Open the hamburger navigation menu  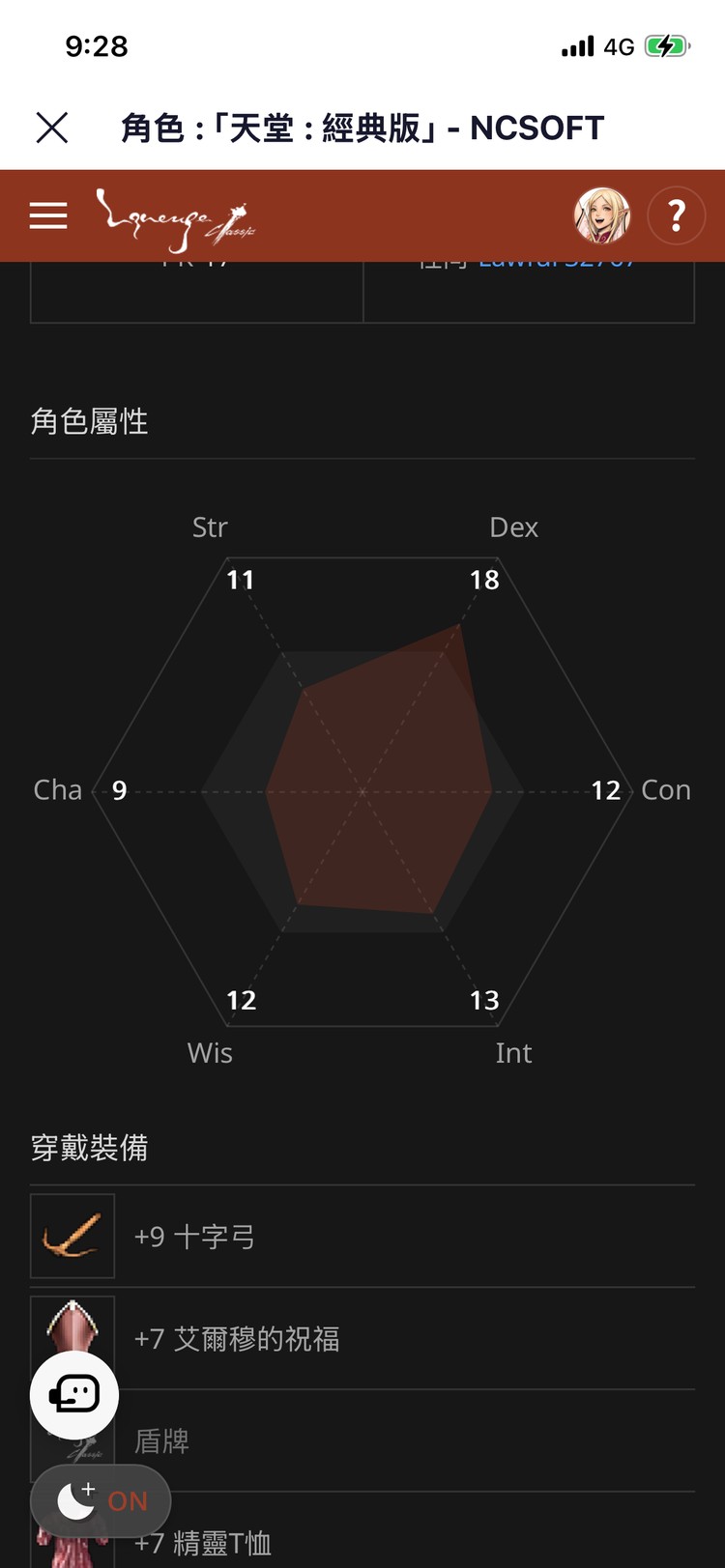[48, 215]
